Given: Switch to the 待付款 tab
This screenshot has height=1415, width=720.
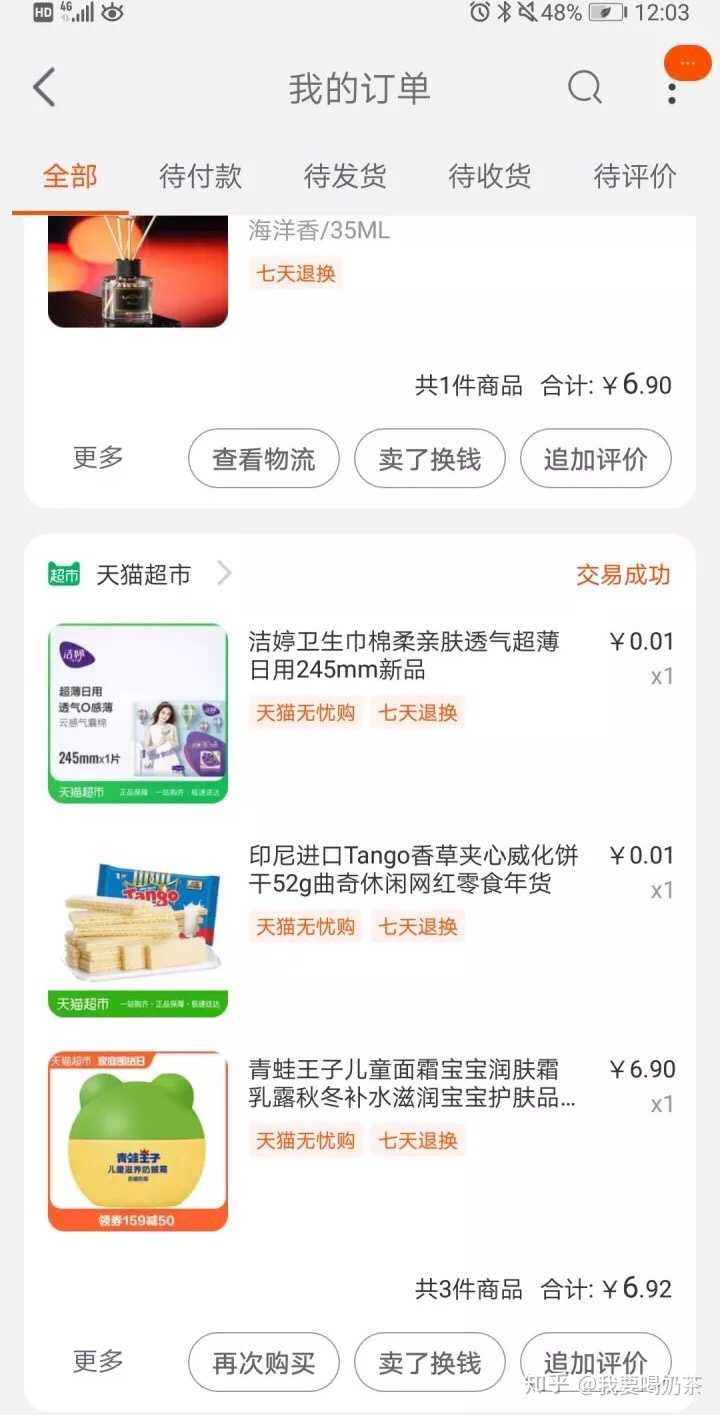Looking at the screenshot, I should pos(200,176).
